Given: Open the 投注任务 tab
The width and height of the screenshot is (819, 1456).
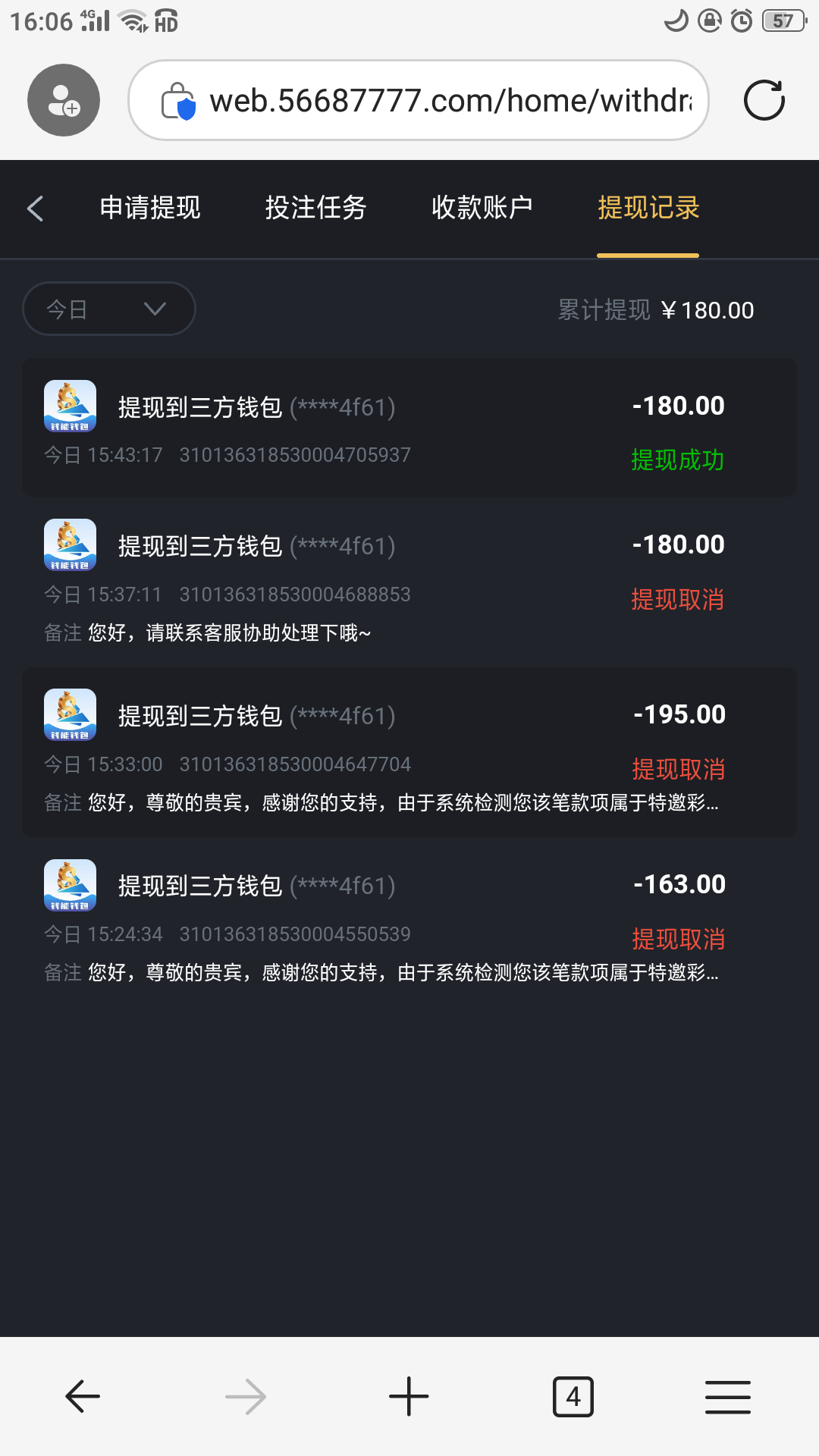Looking at the screenshot, I should click(x=315, y=208).
